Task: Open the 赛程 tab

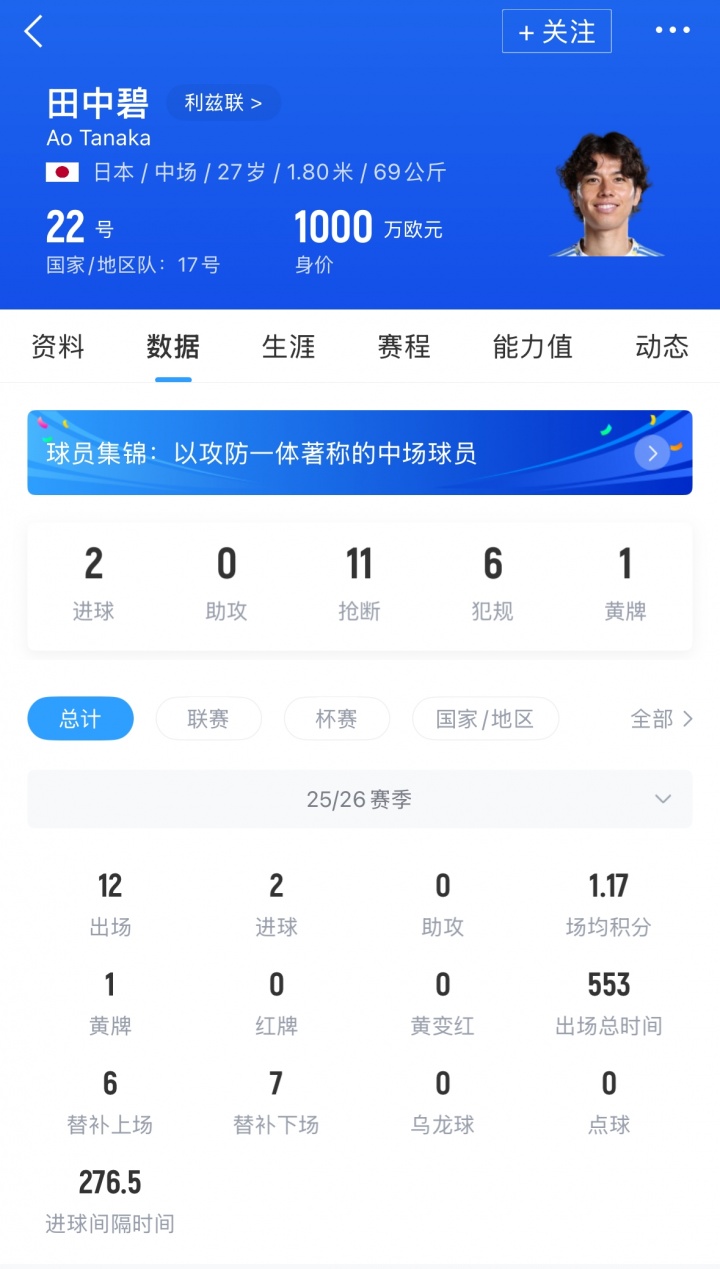Action: (404, 347)
